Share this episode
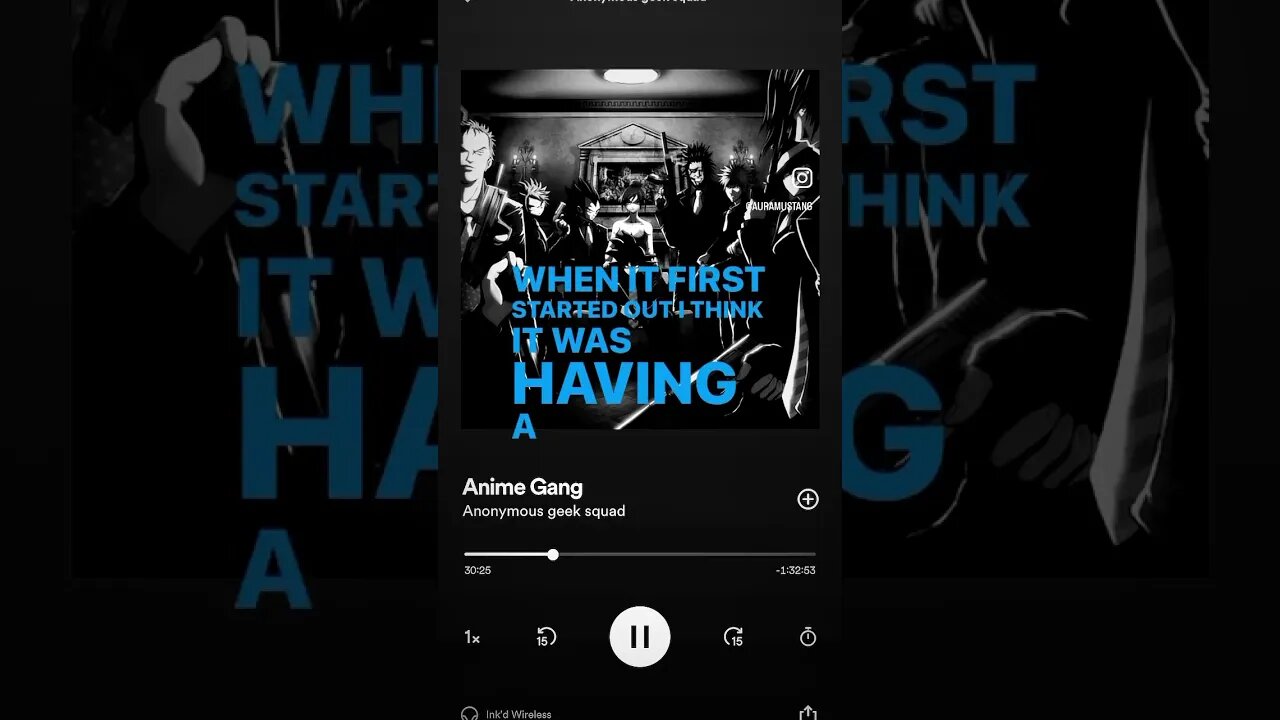This screenshot has height=720, width=1280. [808, 712]
